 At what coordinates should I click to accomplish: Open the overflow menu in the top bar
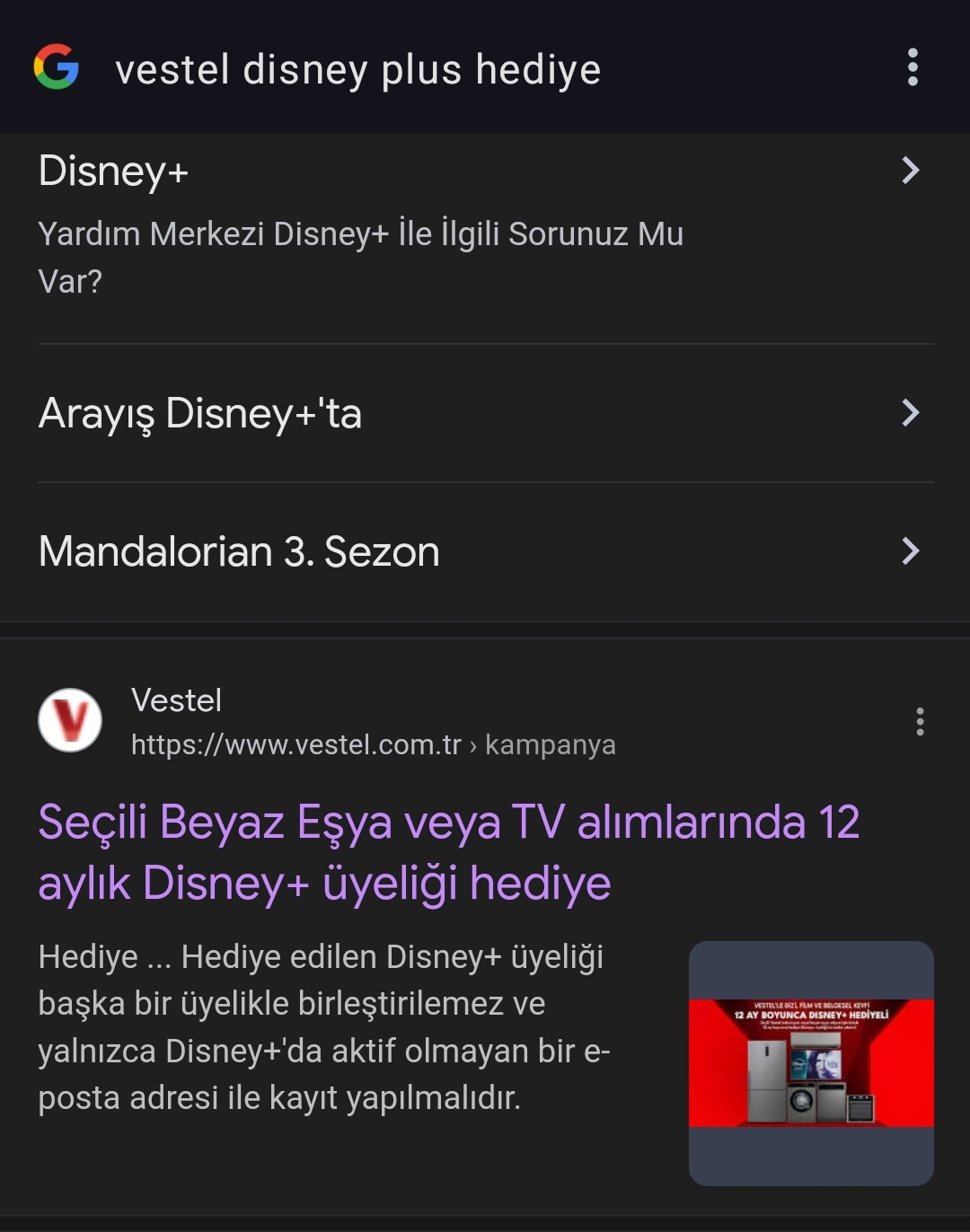pos(913,67)
